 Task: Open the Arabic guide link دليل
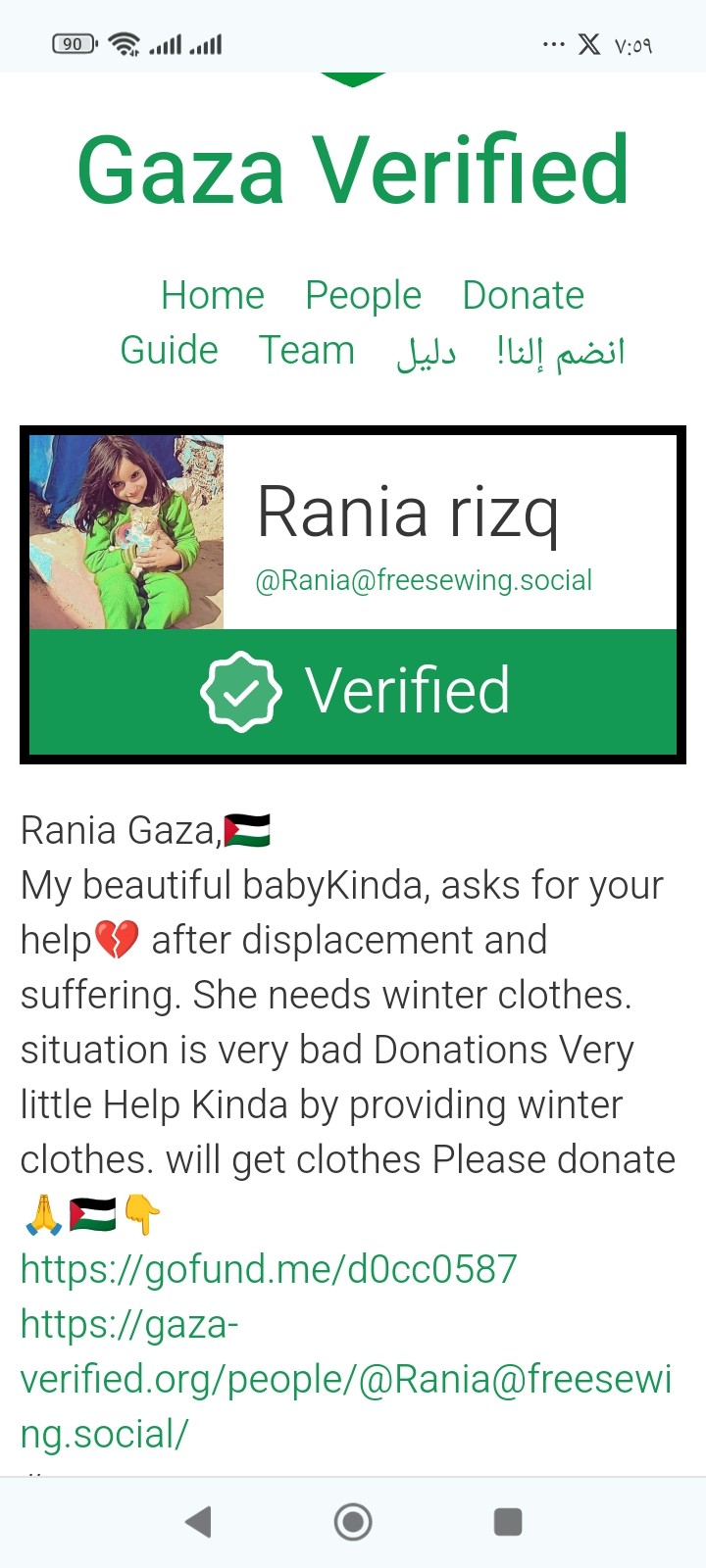(427, 352)
